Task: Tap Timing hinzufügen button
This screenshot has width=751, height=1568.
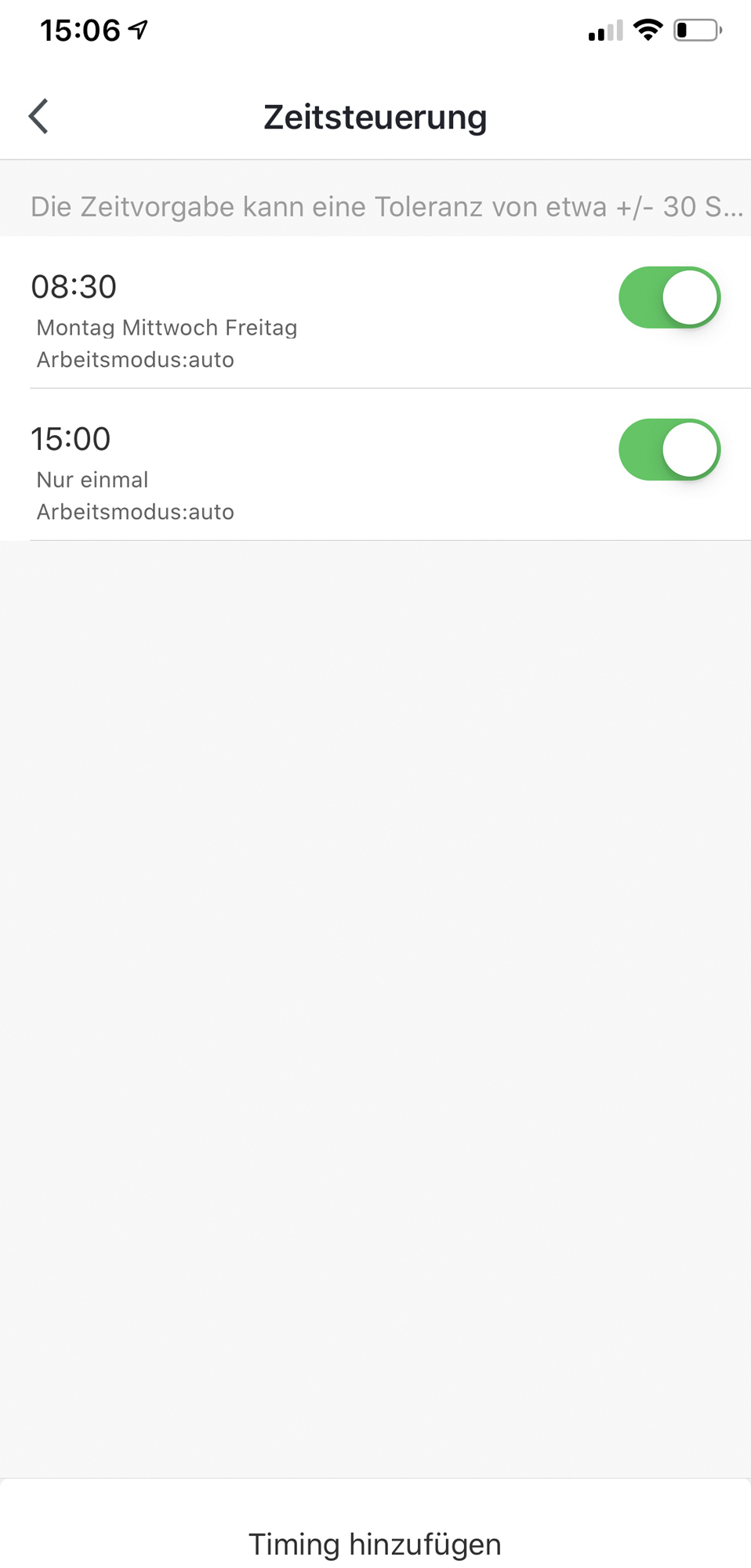Action: tap(375, 1543)
